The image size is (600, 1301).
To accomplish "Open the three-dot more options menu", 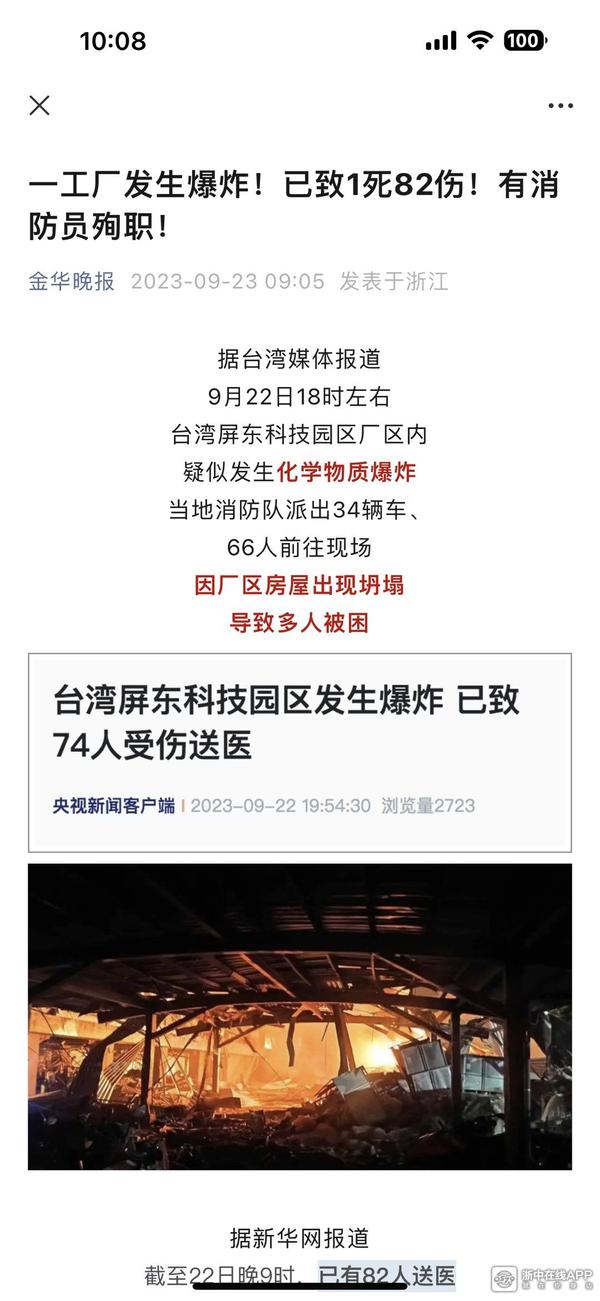I will (x=560, y=105).
